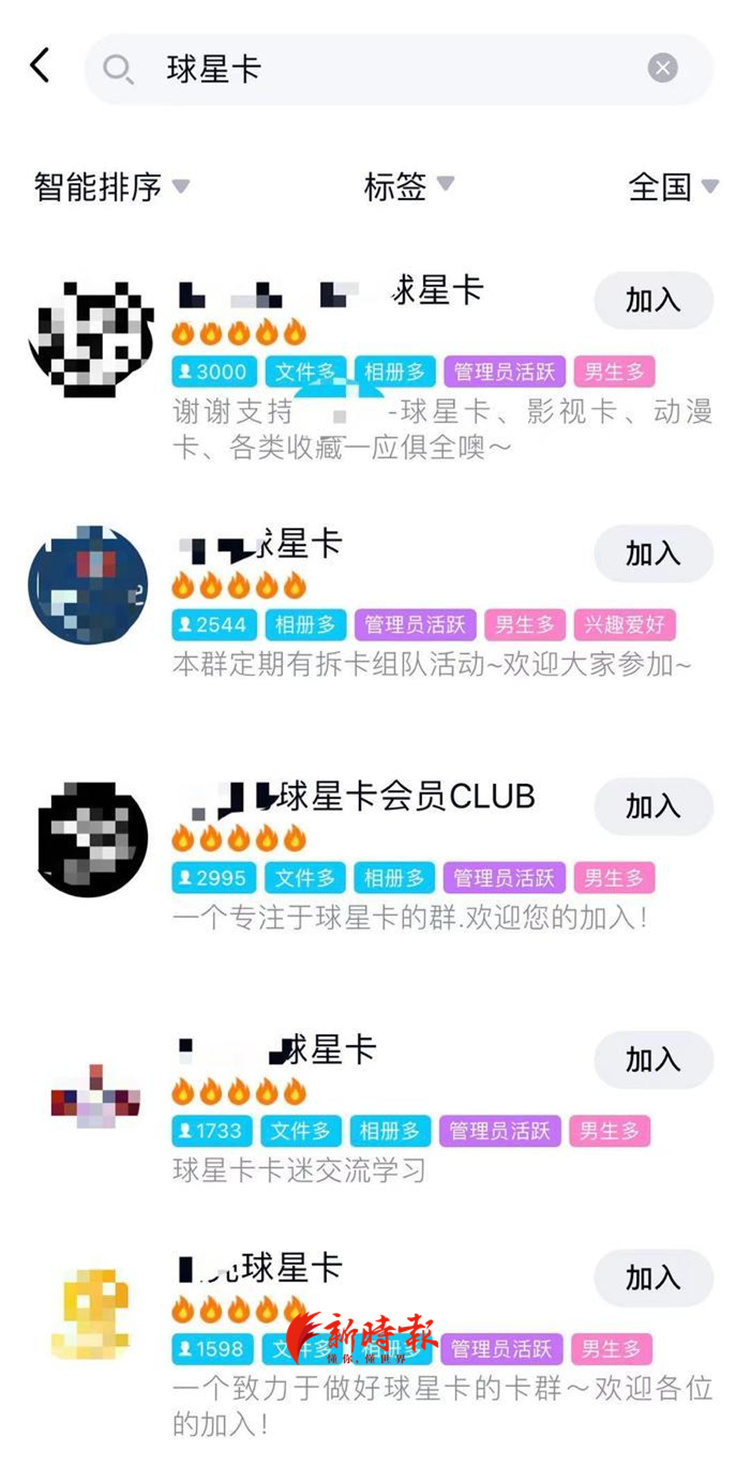Select the 男生多 tag on the first group
The width and height of the screenshot is (750, 1466).
(615, 371)
